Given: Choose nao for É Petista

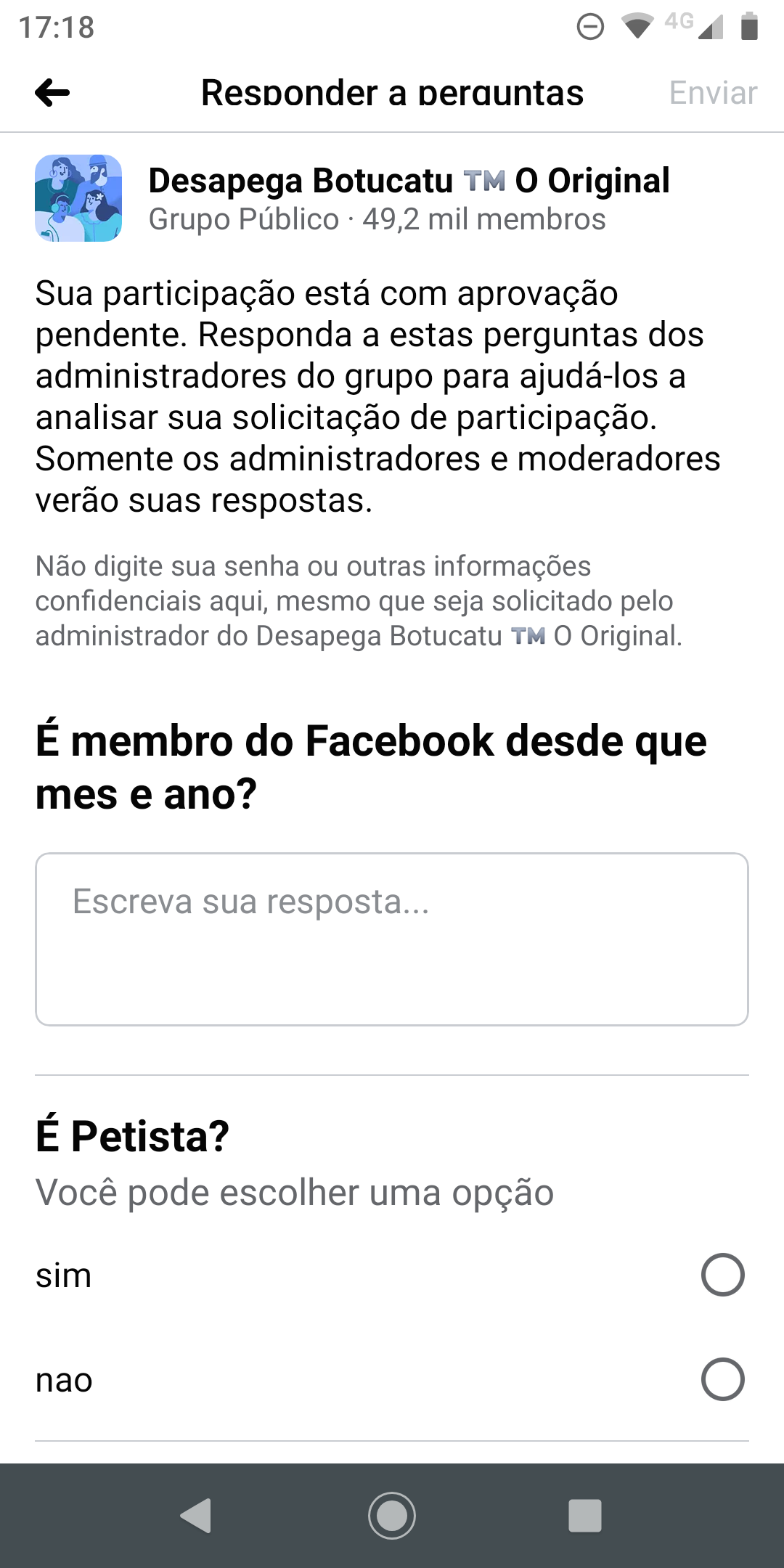Looking at the screenshot, I should [722, 1379].
